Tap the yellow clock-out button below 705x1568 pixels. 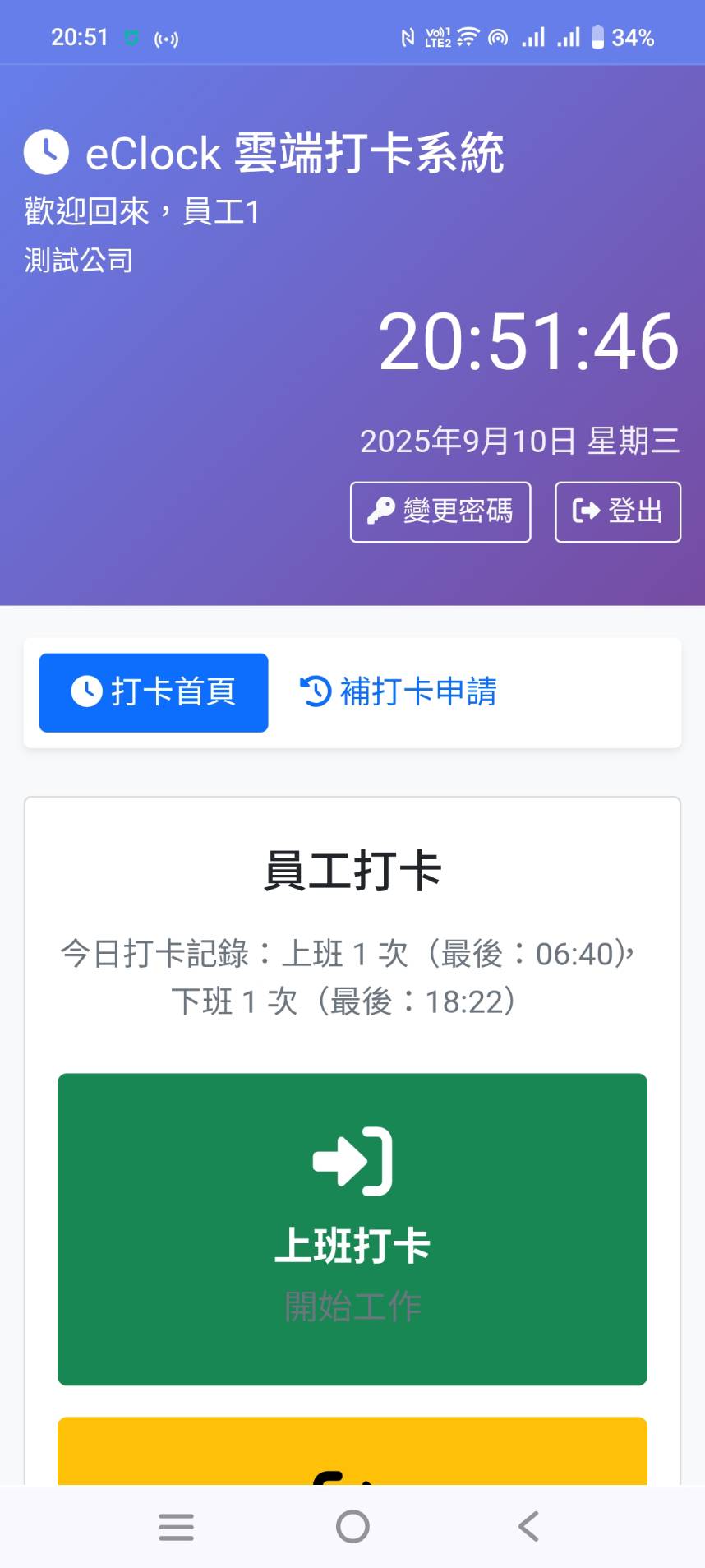point(352,1451)
